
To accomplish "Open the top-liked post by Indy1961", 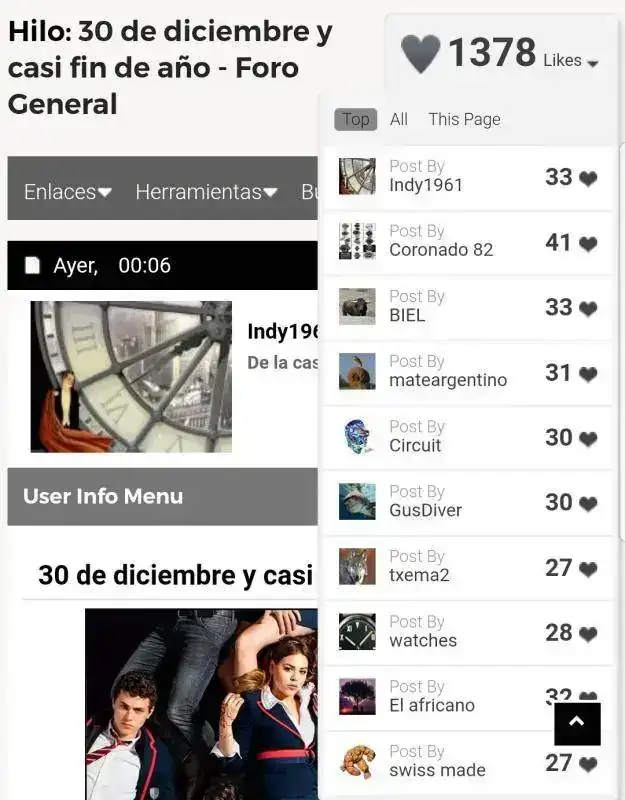I will 467,177.
